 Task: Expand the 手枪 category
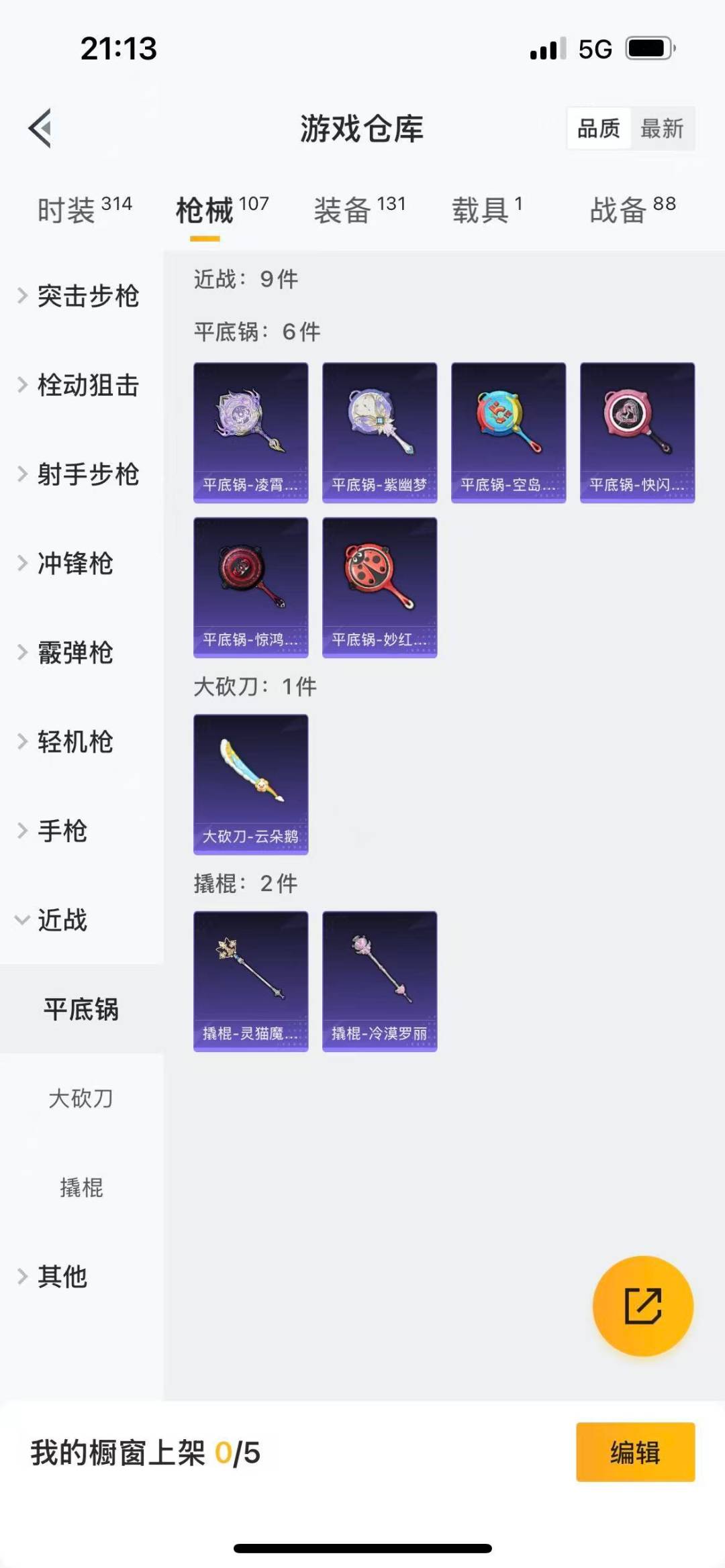(x=62, y=831)
